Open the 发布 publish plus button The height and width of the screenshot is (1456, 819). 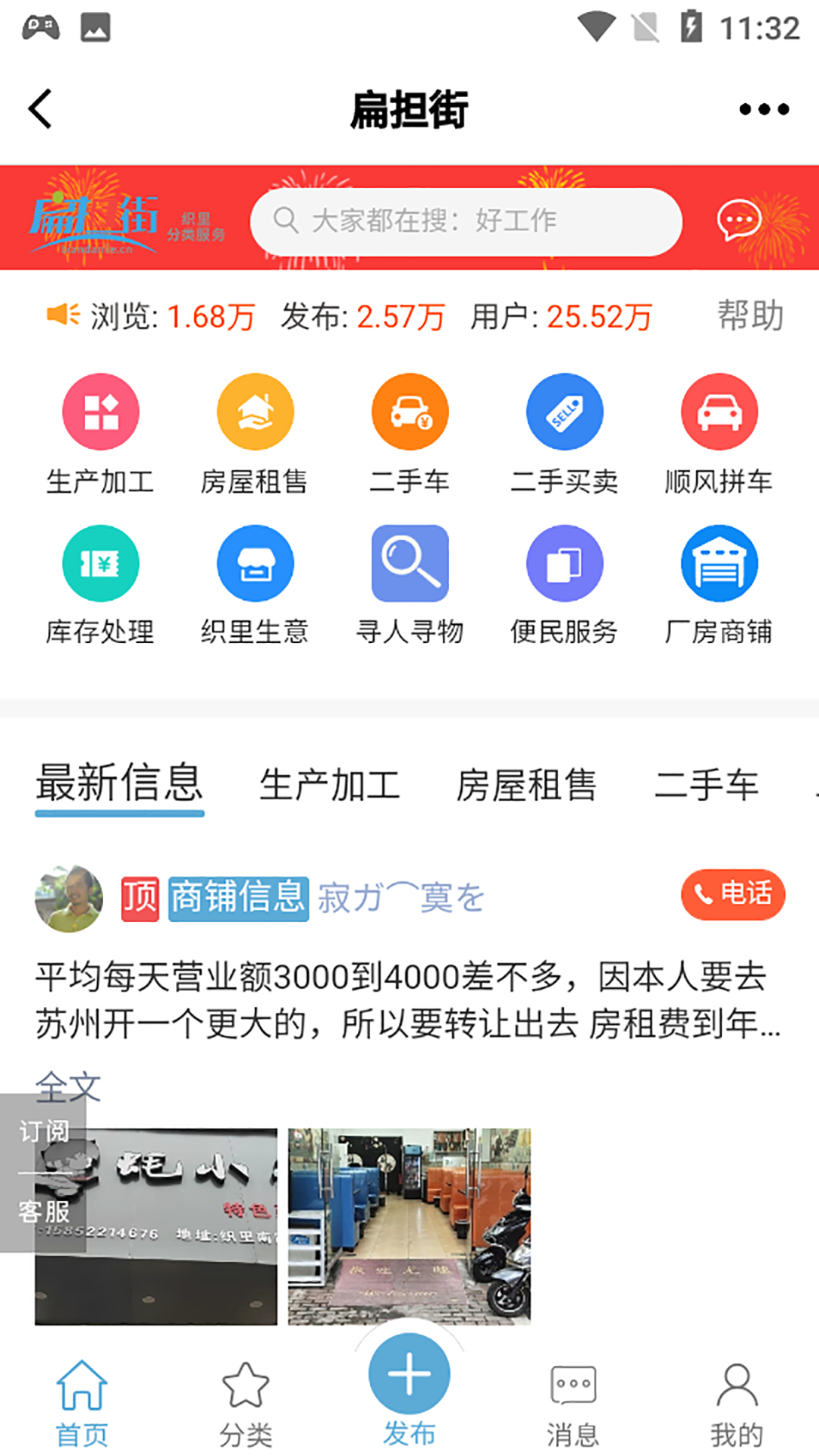pyautogui.click(x=409, y=1385)
